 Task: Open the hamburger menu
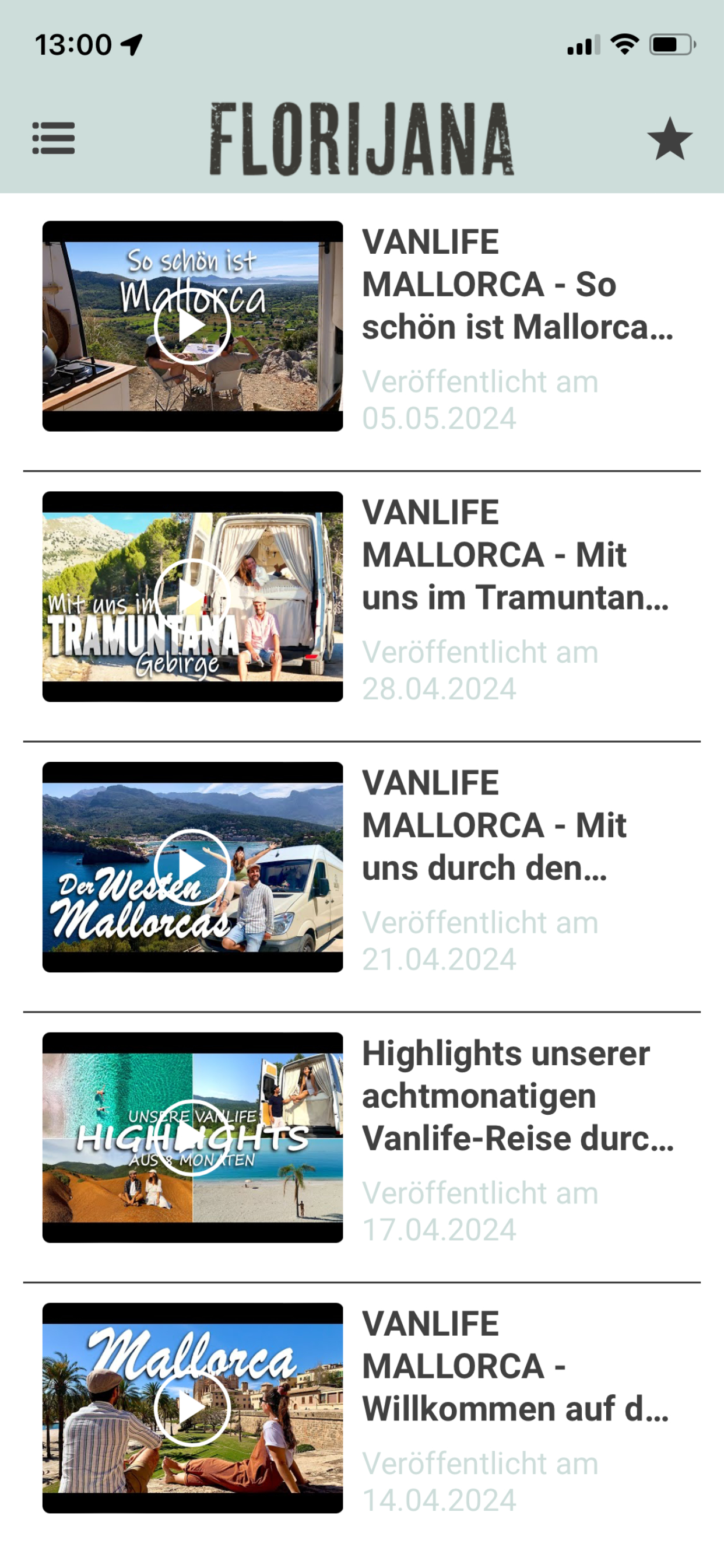(x=54, y=138)
